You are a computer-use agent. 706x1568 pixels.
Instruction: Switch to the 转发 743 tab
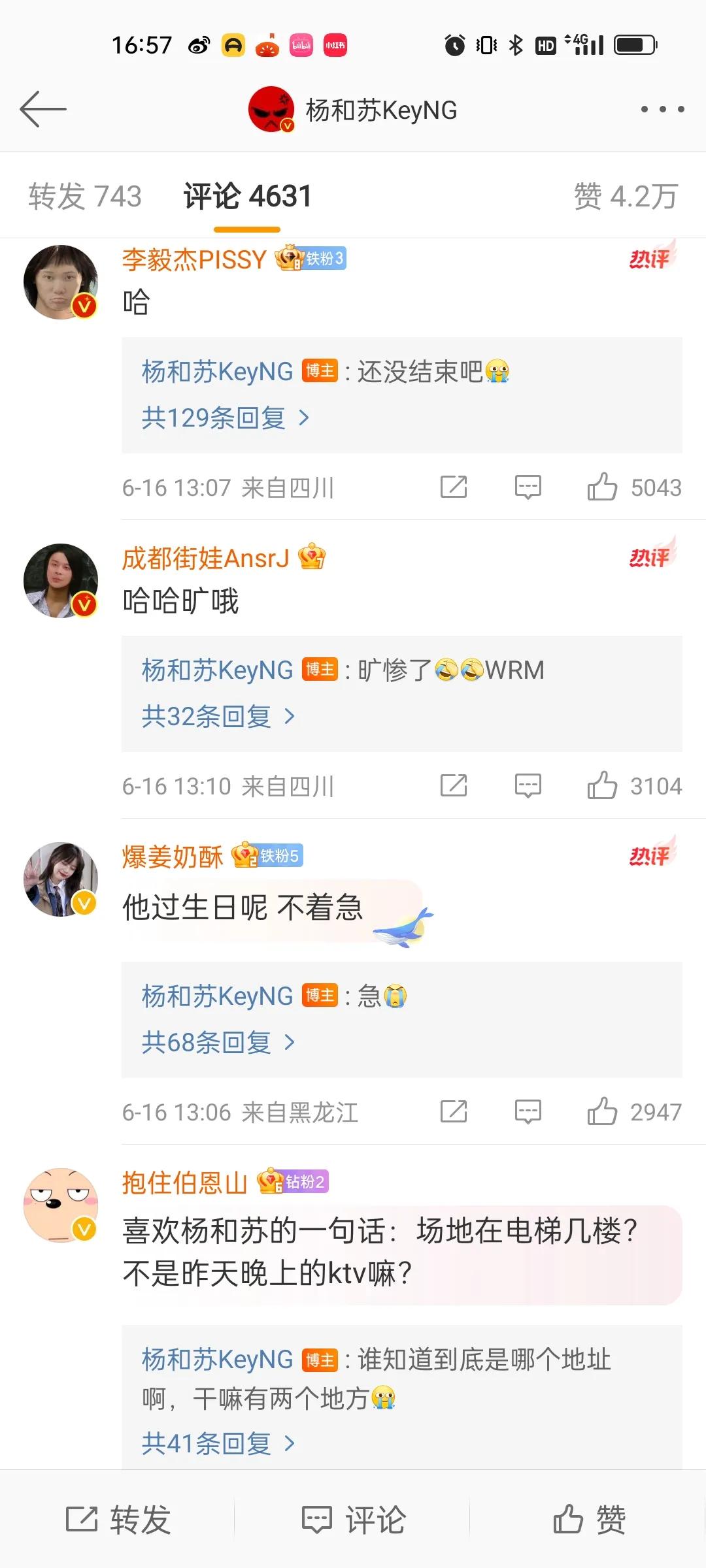point(86,195)
